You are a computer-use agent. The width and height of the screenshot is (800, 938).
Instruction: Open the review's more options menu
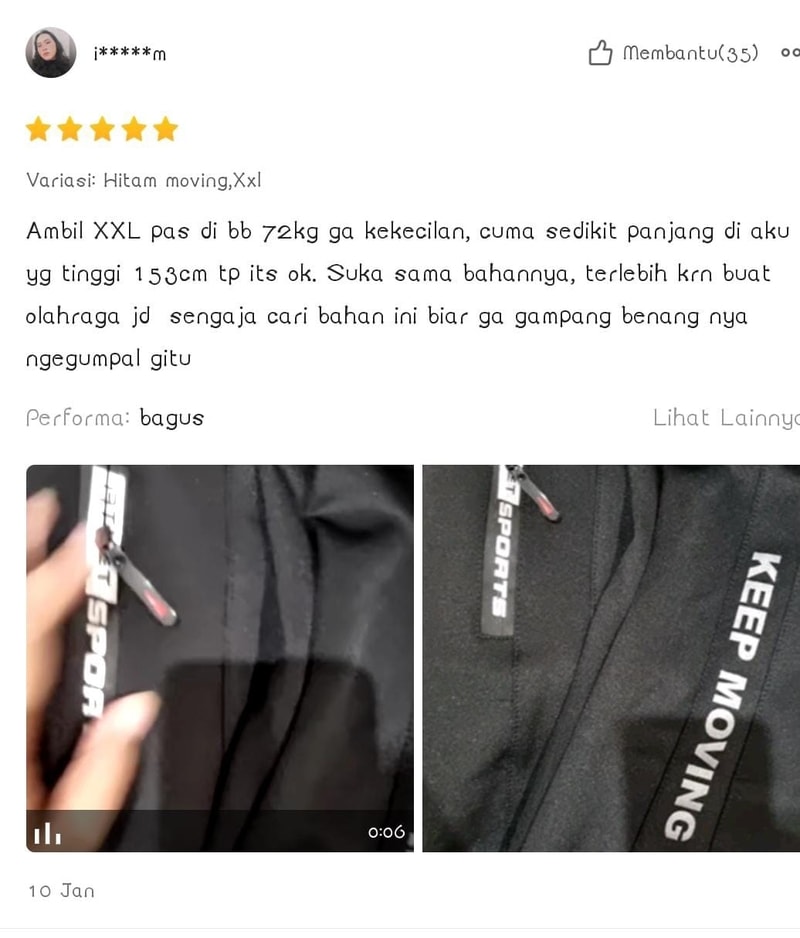[789, 53]
